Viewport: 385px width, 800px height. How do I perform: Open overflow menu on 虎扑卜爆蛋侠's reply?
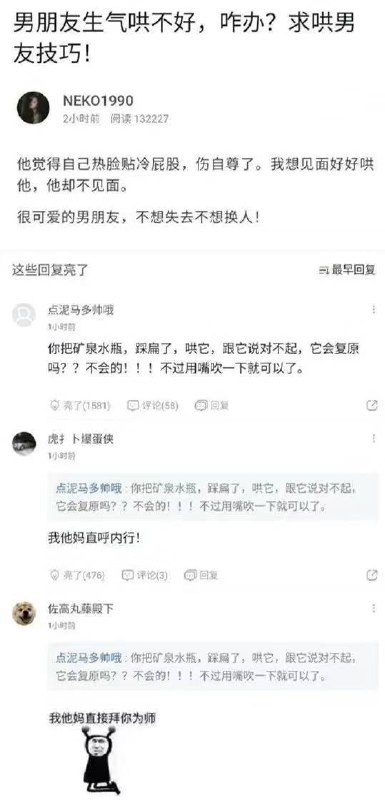[x=374, y=438]
